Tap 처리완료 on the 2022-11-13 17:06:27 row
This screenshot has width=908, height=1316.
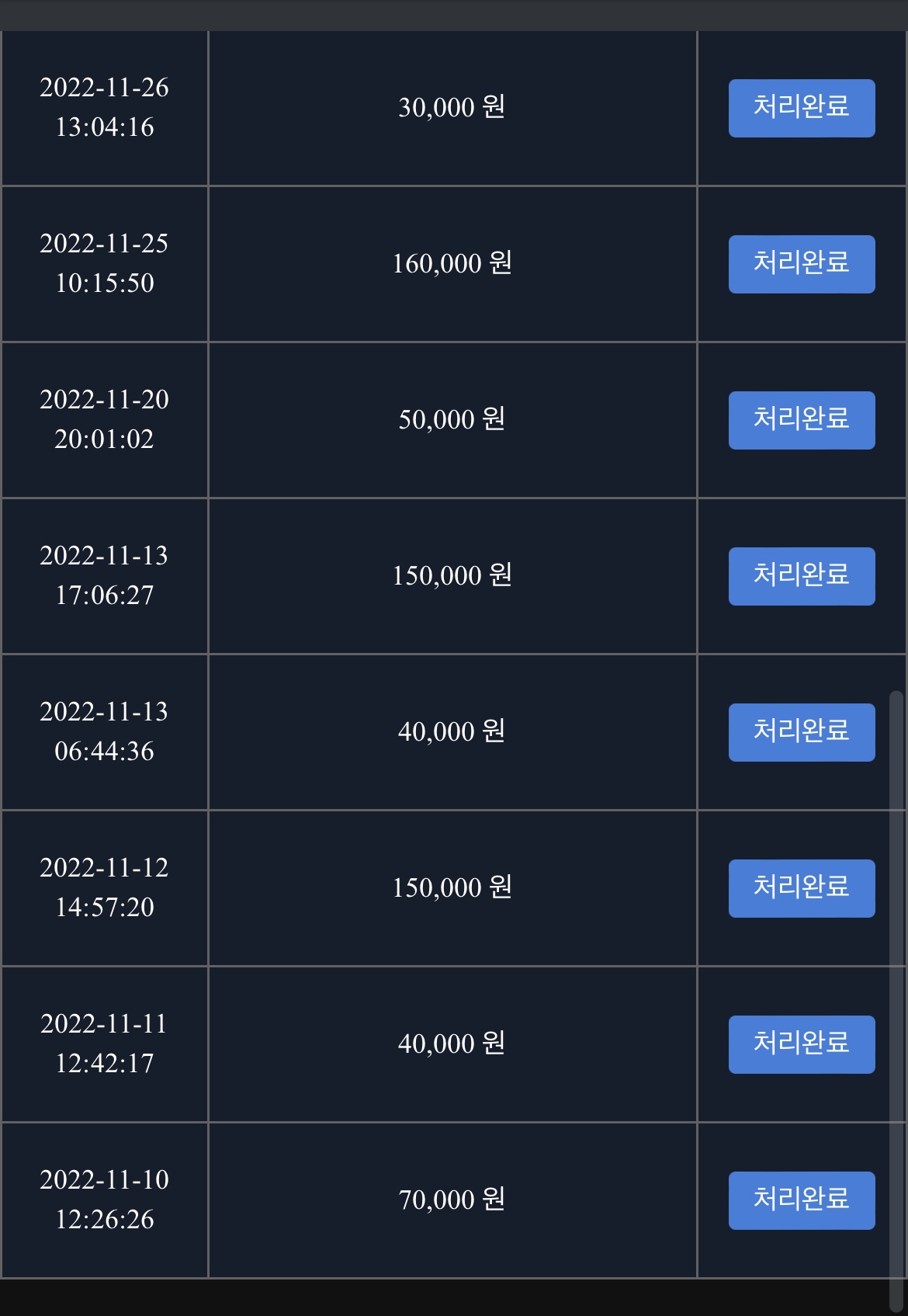click(x=801, y=576)
